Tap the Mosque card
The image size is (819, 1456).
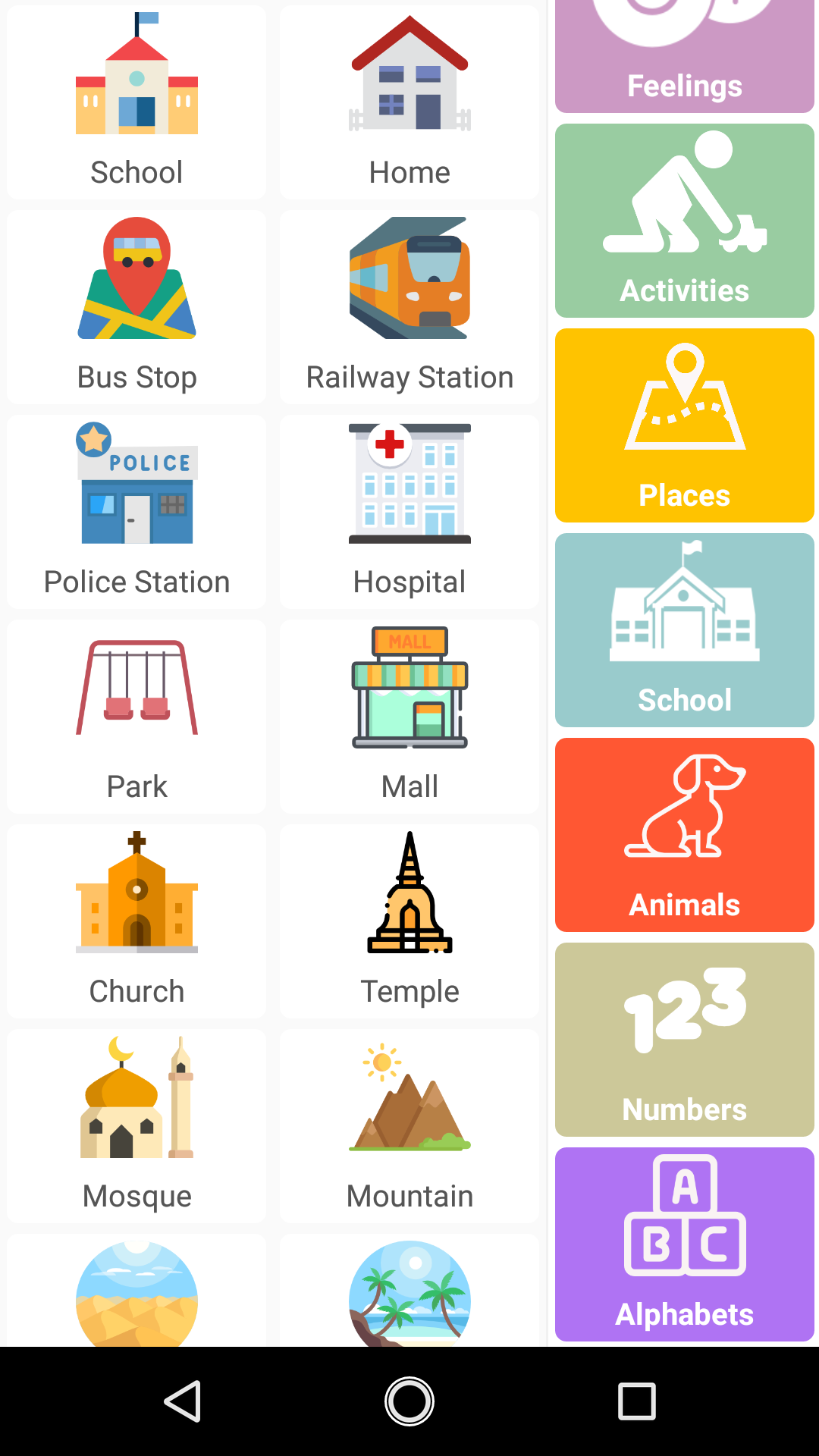pos(136,1126)
